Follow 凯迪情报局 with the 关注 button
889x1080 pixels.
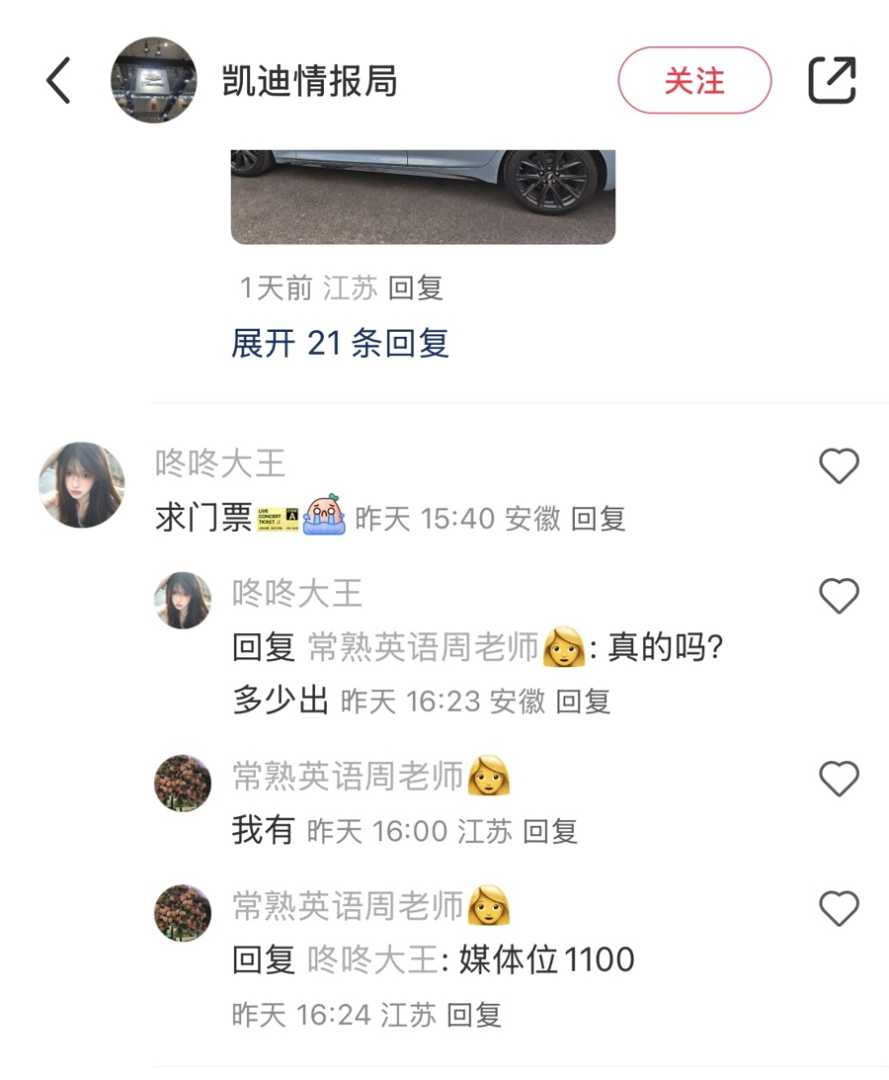click(x=694, y=80)
